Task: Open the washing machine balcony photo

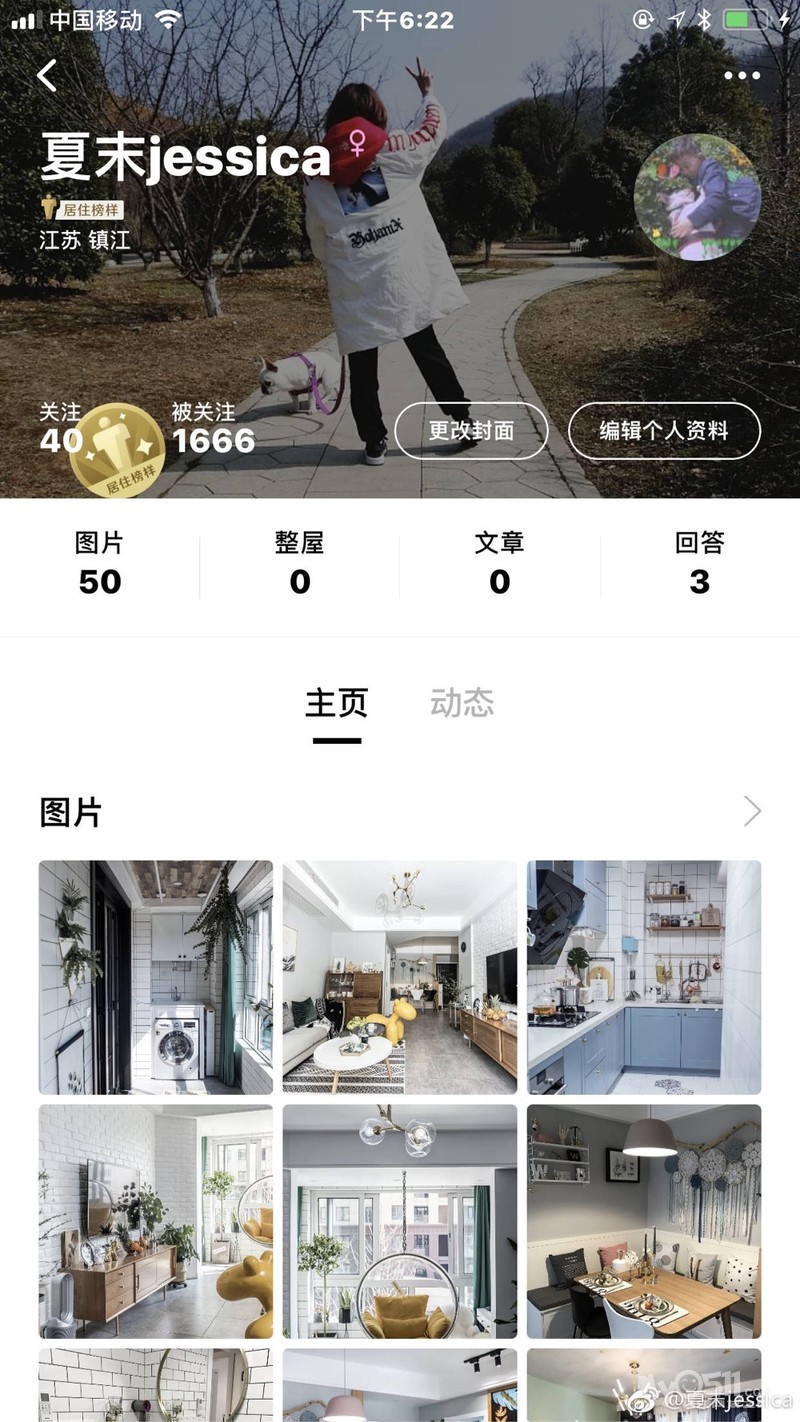Action: 156,977
